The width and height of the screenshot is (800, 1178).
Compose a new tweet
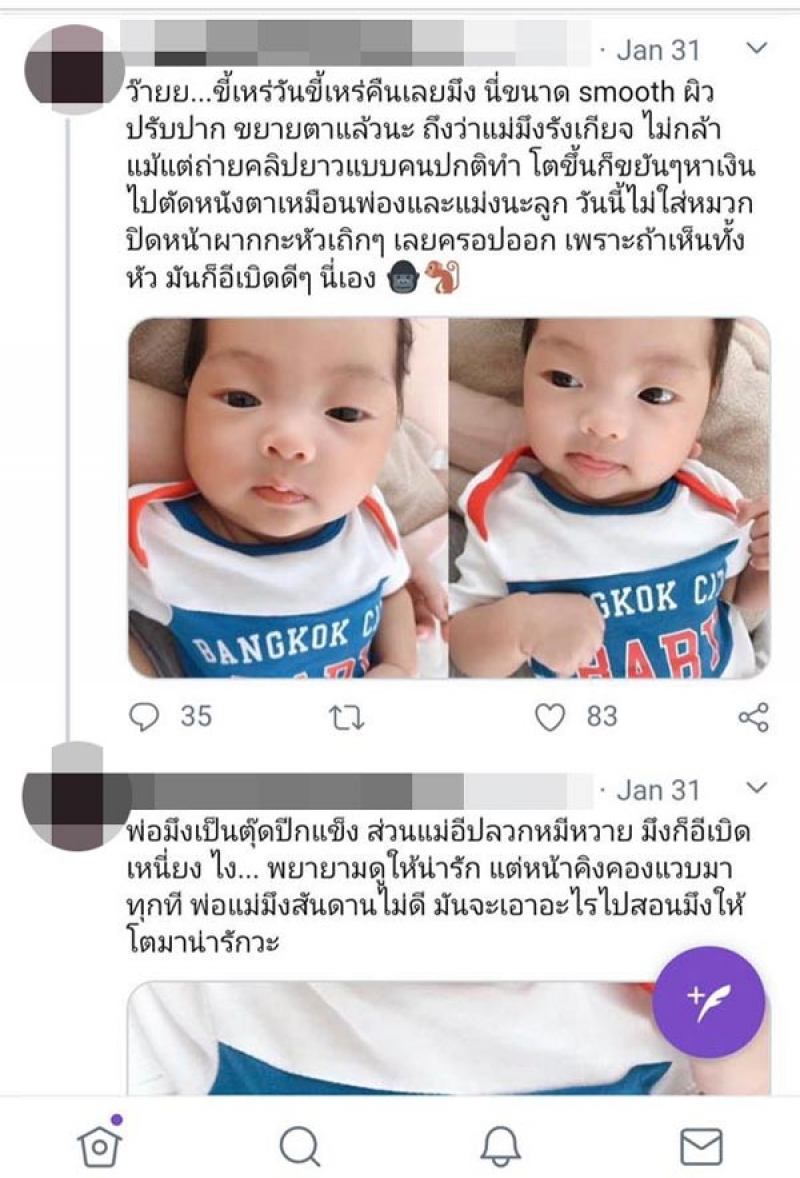tap(708, 1002)
